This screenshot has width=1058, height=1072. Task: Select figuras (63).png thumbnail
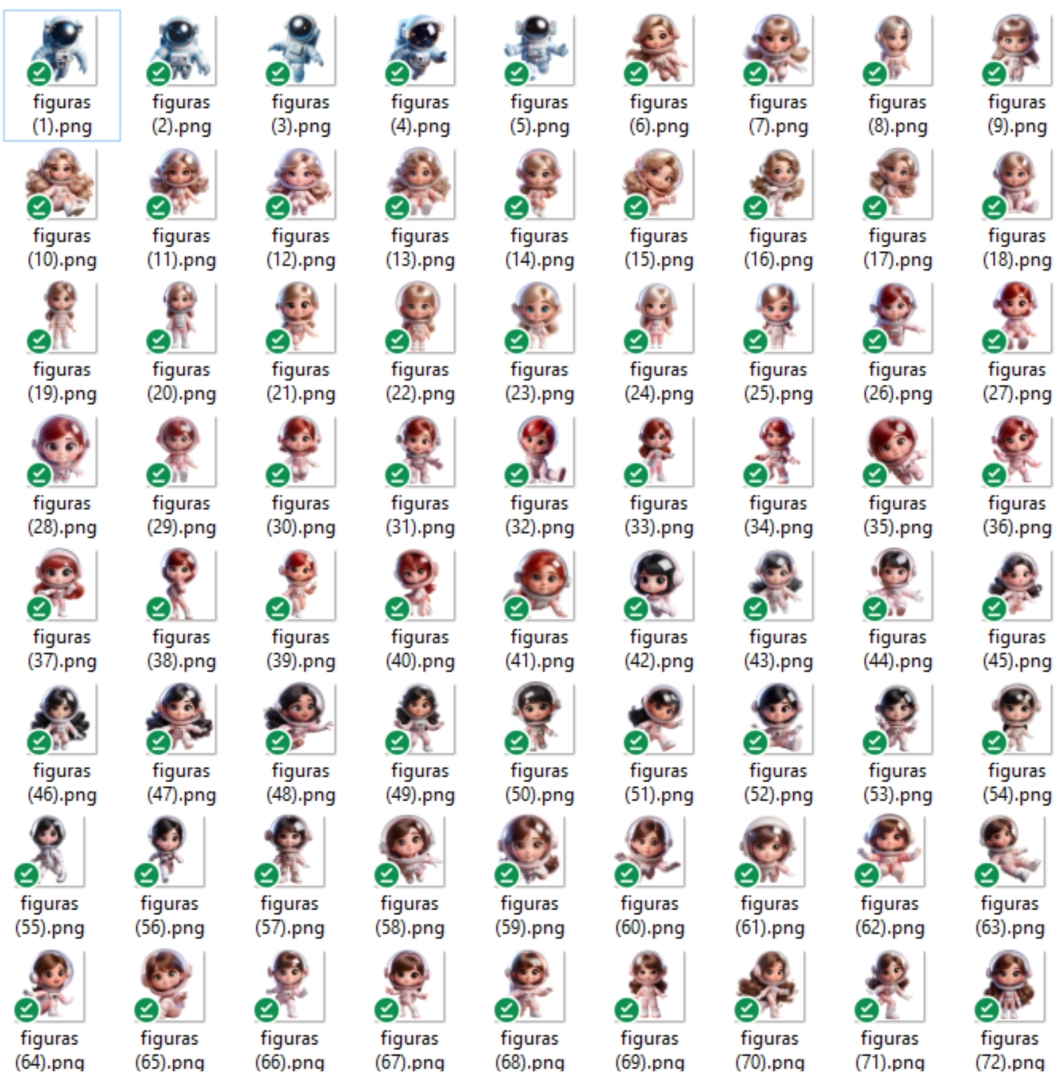(1009, 850)
